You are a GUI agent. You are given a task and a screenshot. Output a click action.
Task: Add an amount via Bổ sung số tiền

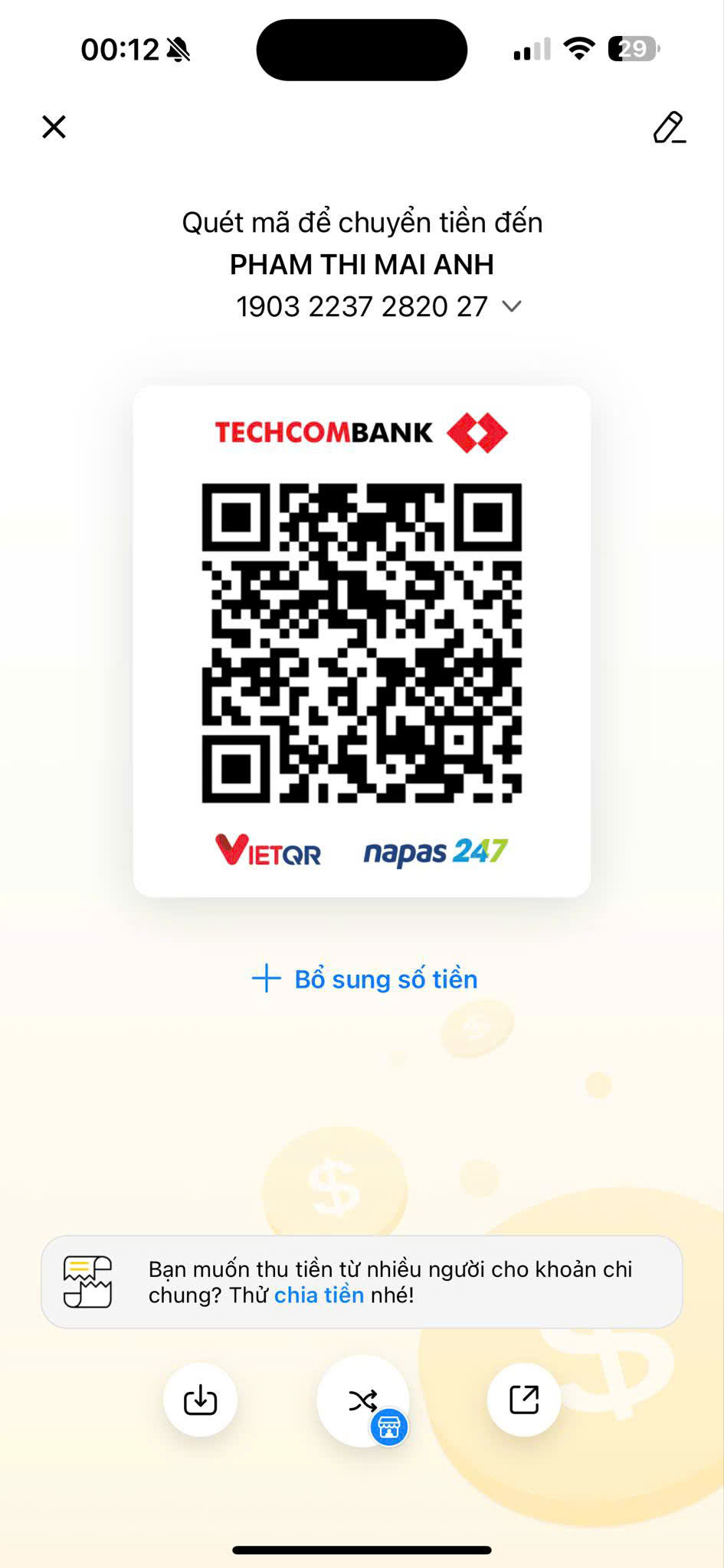[364, 979]
